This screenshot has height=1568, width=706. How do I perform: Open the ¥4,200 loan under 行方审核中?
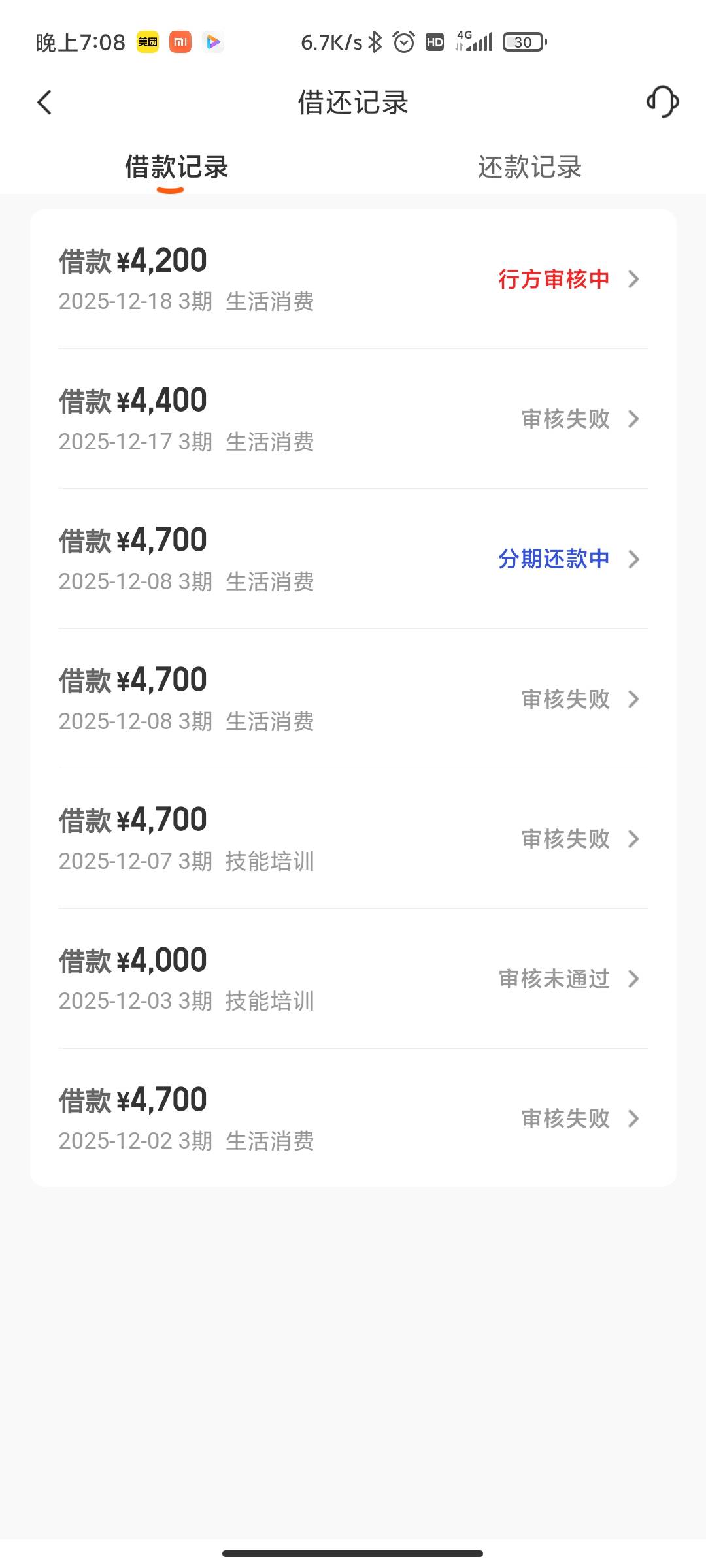353,280
